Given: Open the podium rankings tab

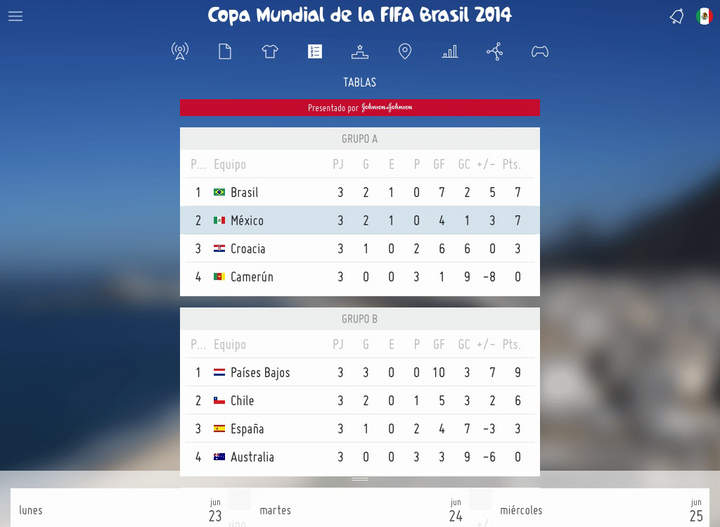Looking at the screenshot, I should tap(360, 52).
